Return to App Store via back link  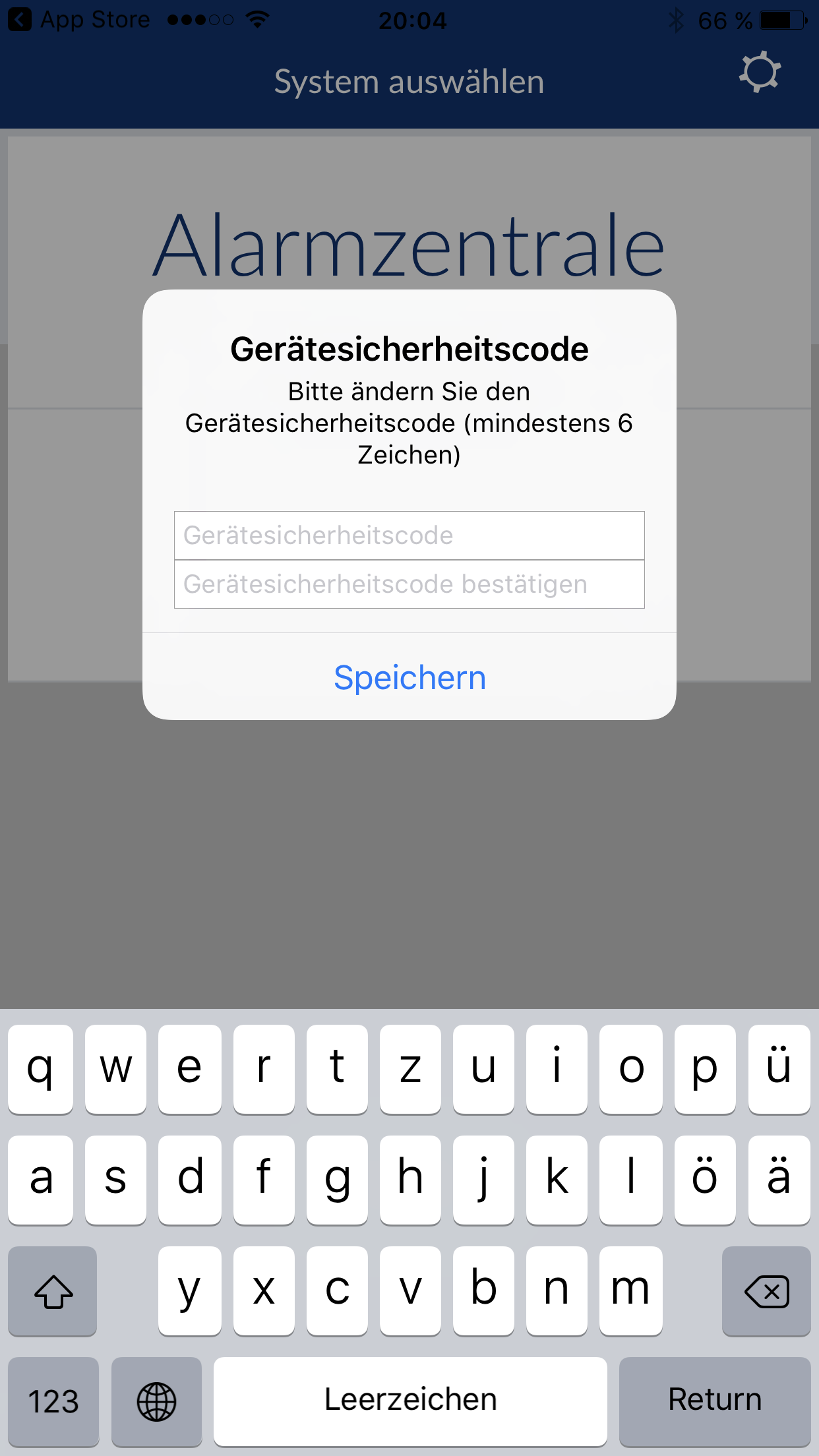[79, 20]
